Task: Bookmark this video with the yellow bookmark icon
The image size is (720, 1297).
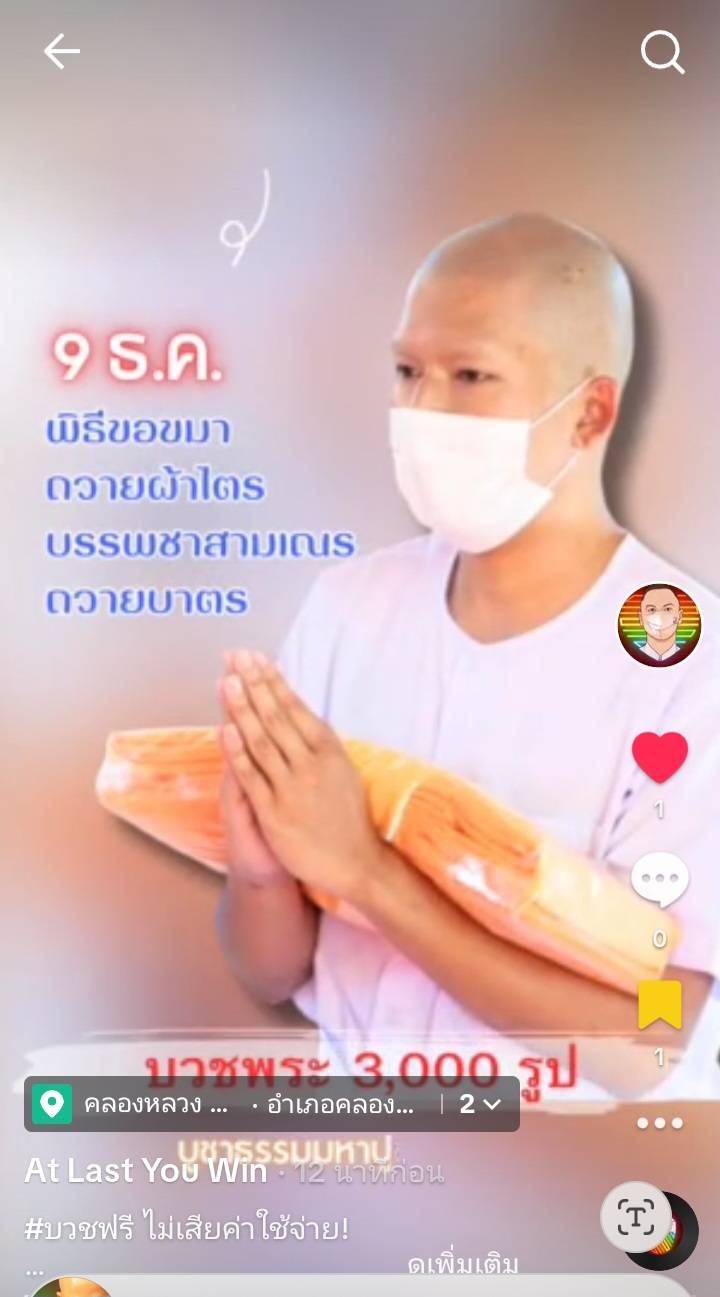Action: pyautogui.click(x=660, y=1004)
